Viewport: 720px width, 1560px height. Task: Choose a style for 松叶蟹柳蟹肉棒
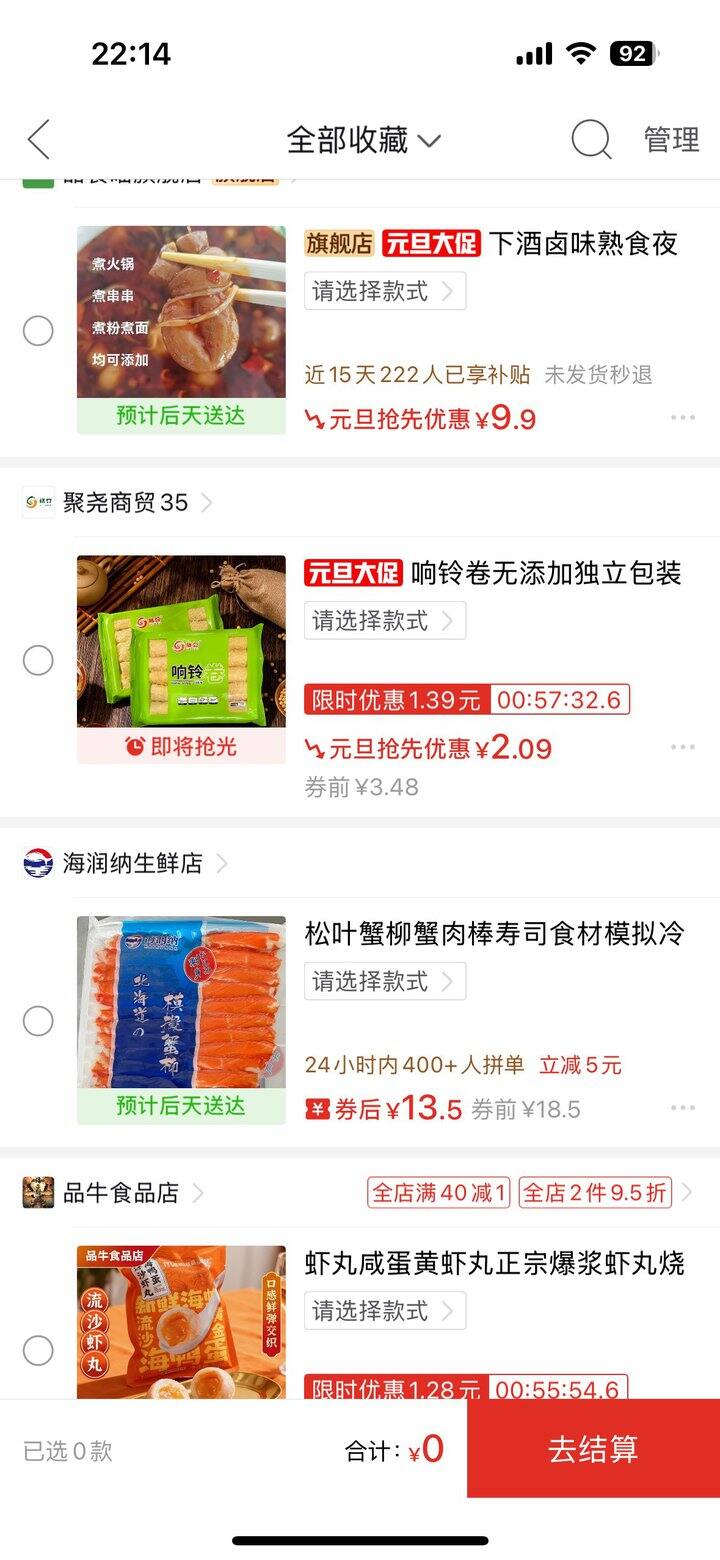[384, 982]
